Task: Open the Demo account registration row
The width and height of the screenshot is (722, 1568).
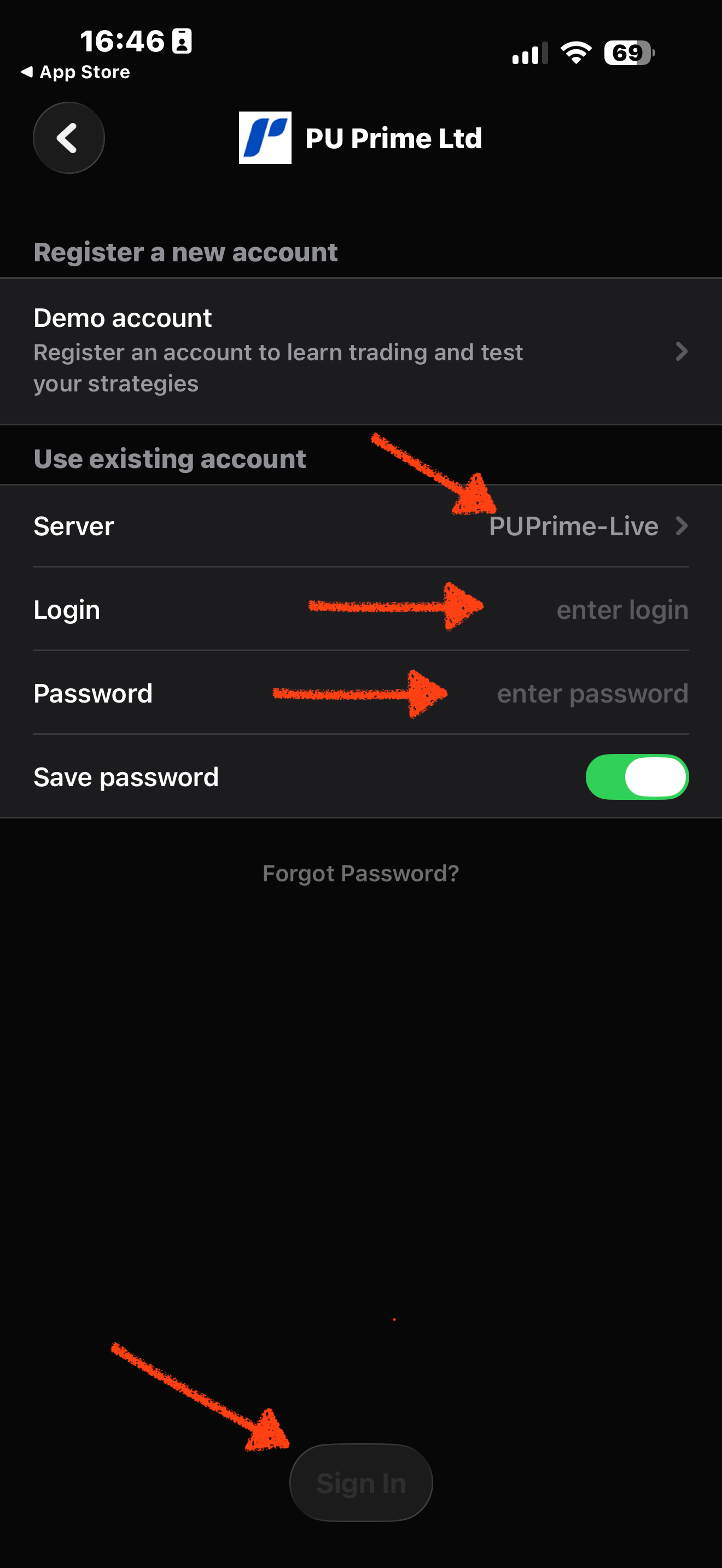Action: pyautogui.click(x=361, y=351)
